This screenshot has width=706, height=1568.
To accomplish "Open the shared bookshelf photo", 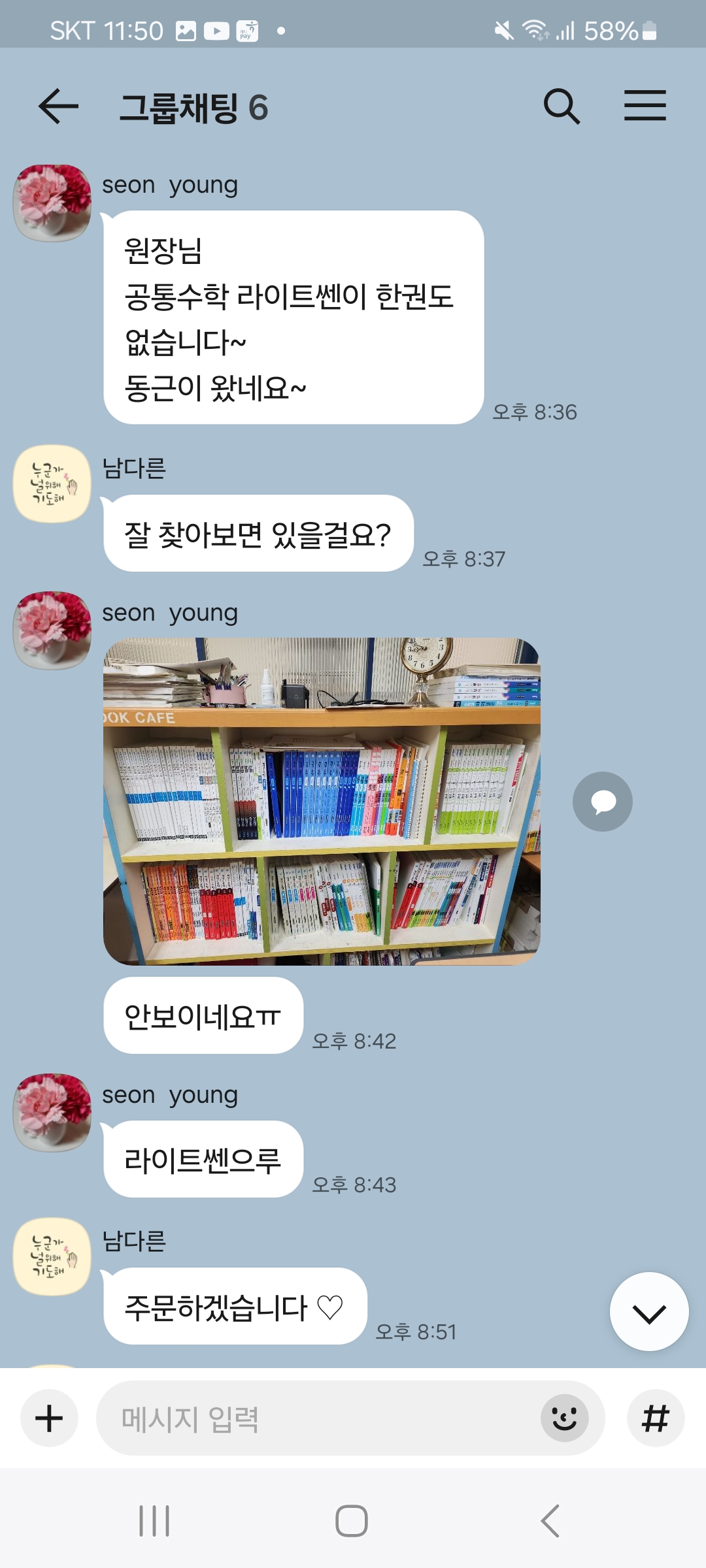I will coord(322,801).
